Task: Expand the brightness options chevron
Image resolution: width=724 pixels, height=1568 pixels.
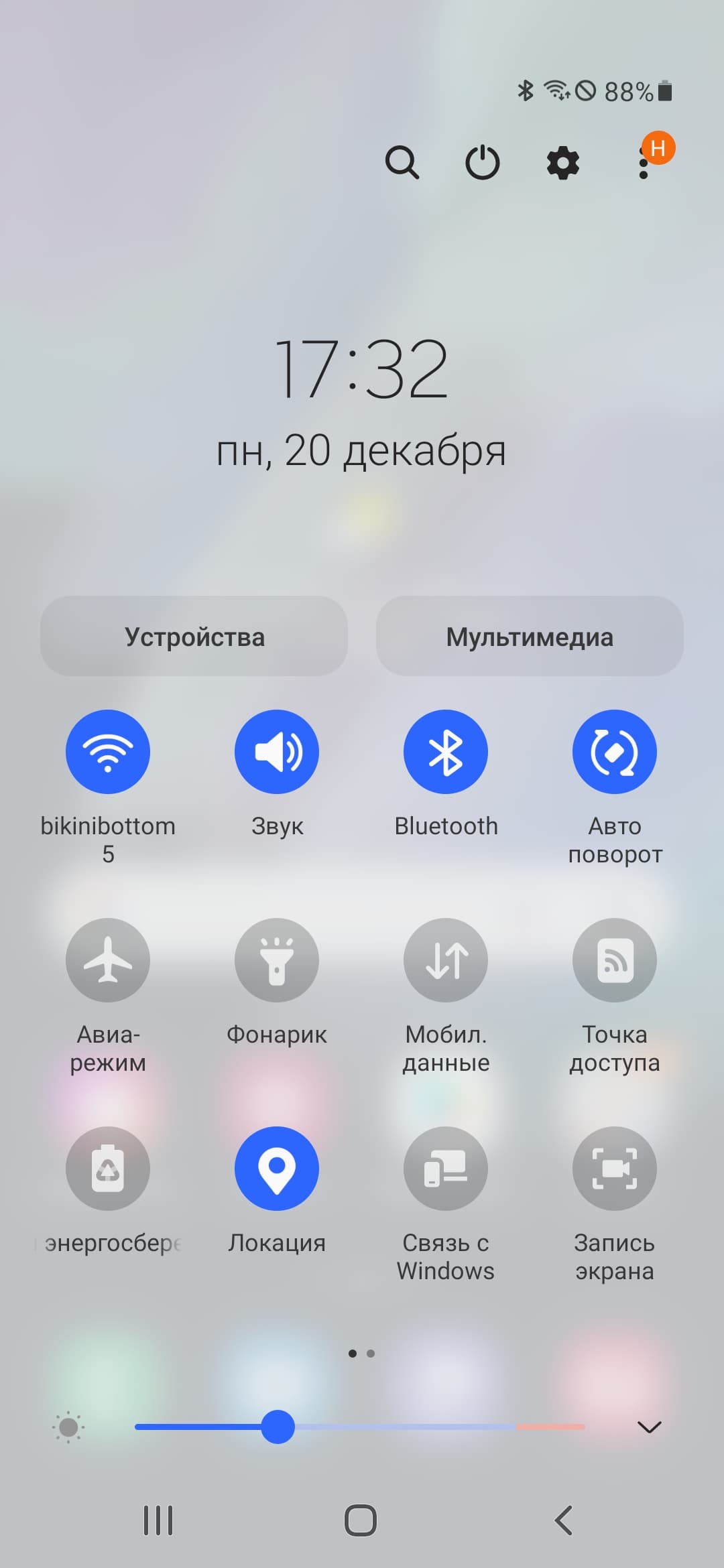Action: pyautogui.click(x=649, y=1427)
